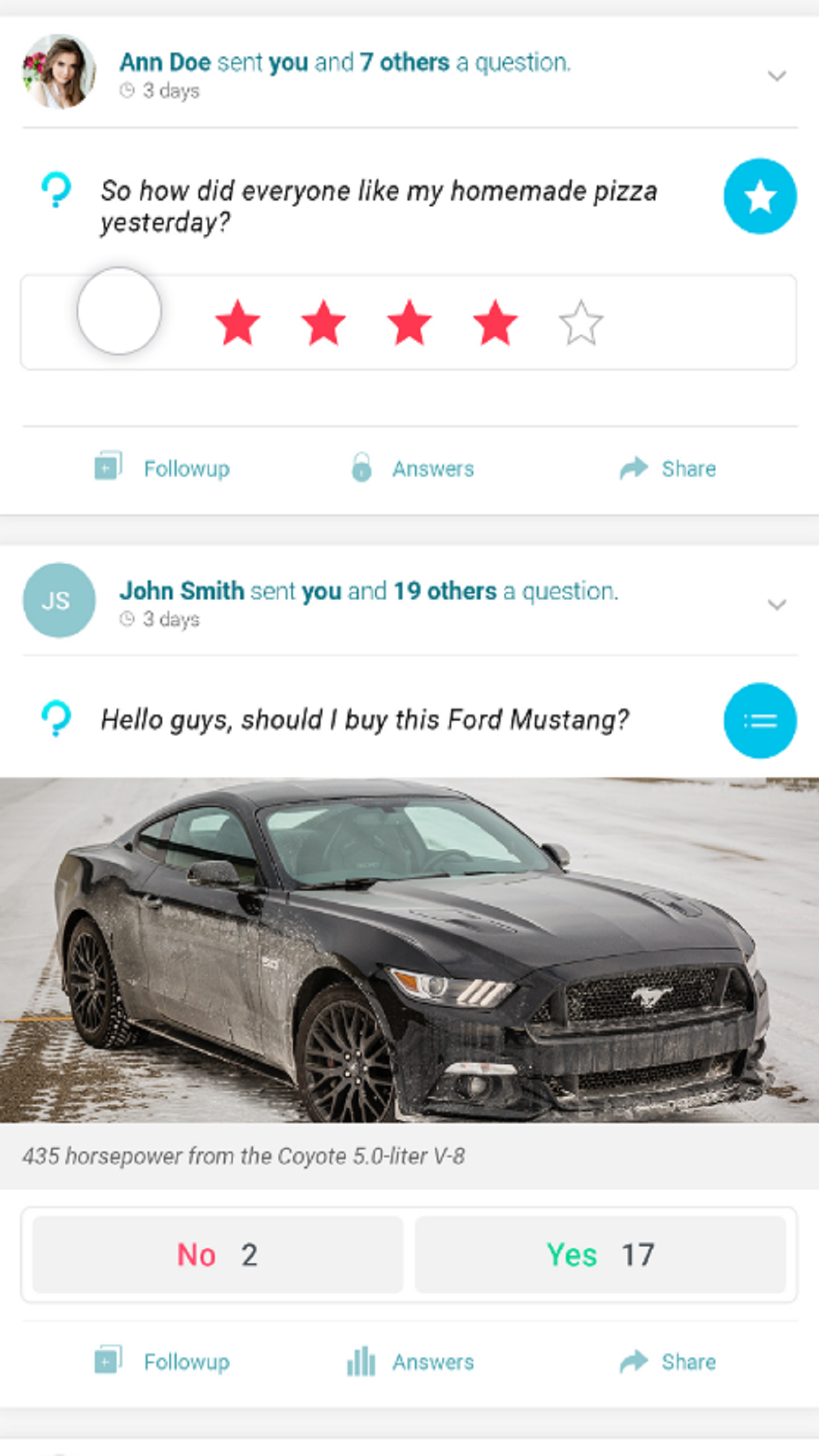Rate the pizza one star
Screen dimensions: 819x1456
(x=237, y=323)
